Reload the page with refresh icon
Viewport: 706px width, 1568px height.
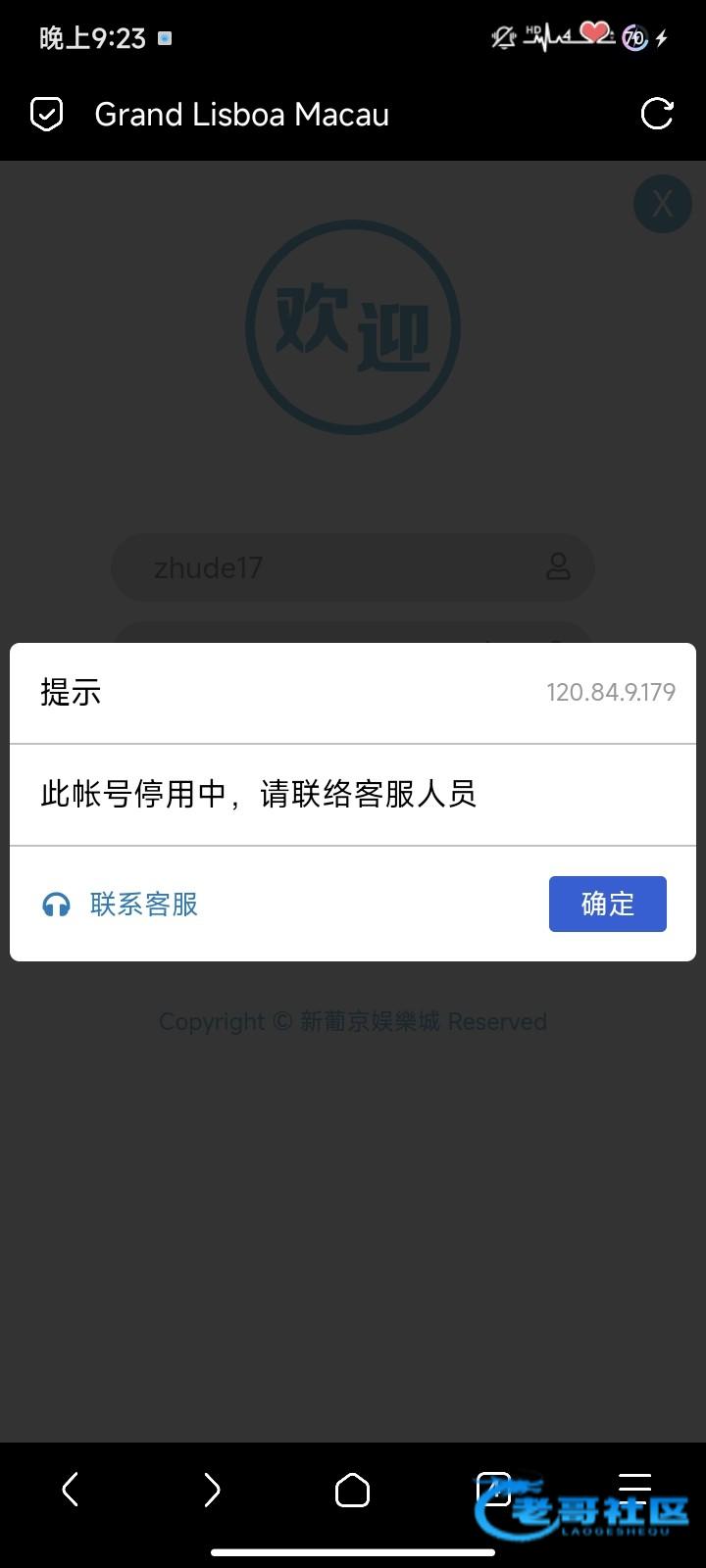coord(657,115)
